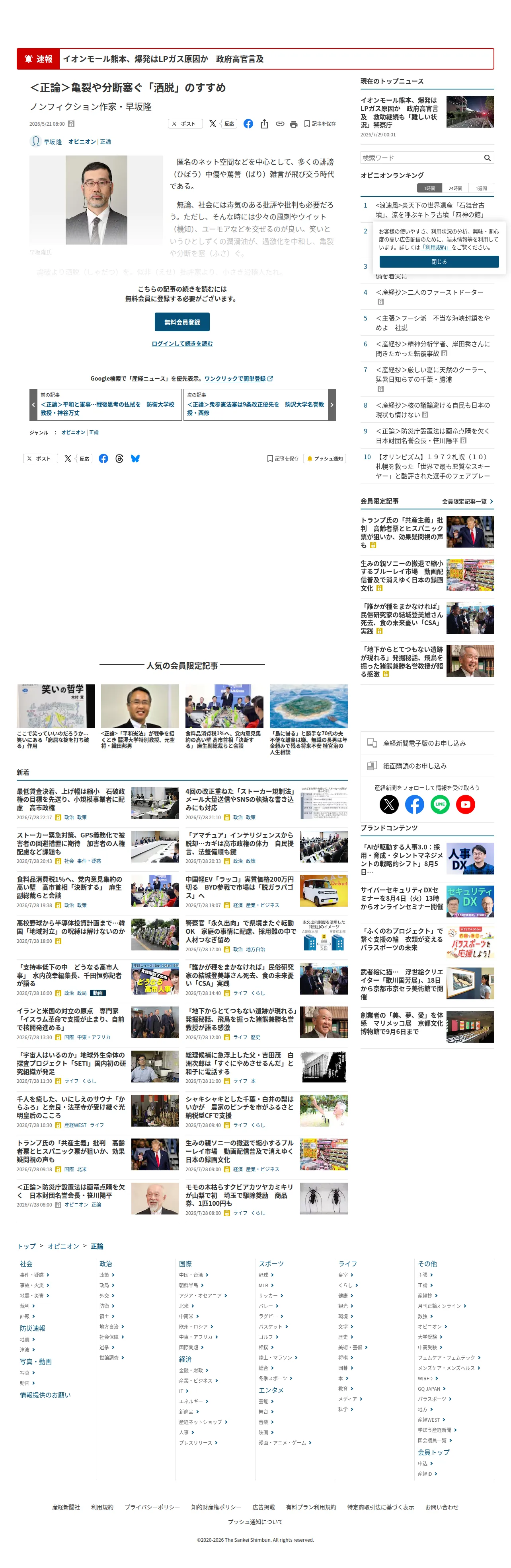Switch ranking to the 1週間 tab
This screenshot has height=1568, width=511.
pos(481,188)
